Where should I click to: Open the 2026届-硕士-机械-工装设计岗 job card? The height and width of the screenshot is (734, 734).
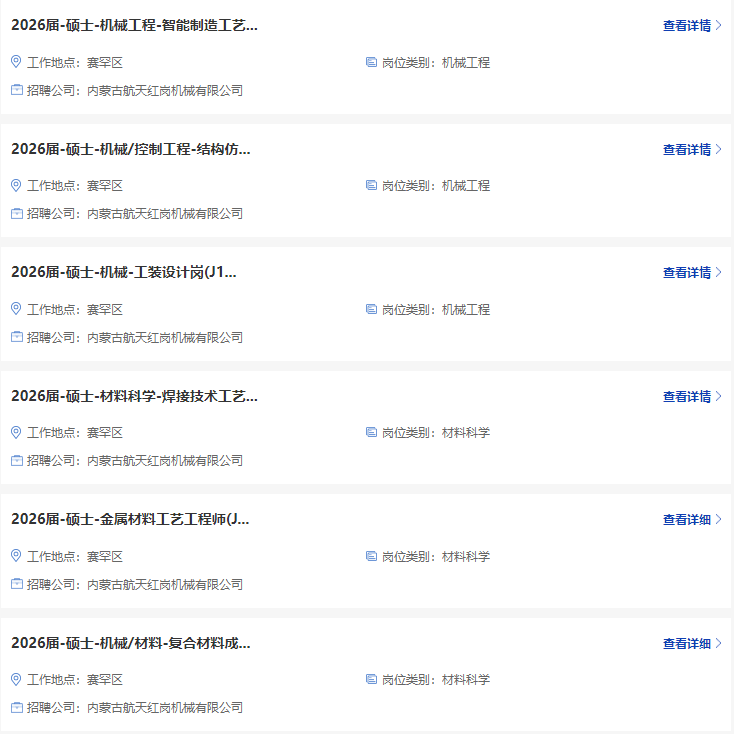tap(124, 272)
